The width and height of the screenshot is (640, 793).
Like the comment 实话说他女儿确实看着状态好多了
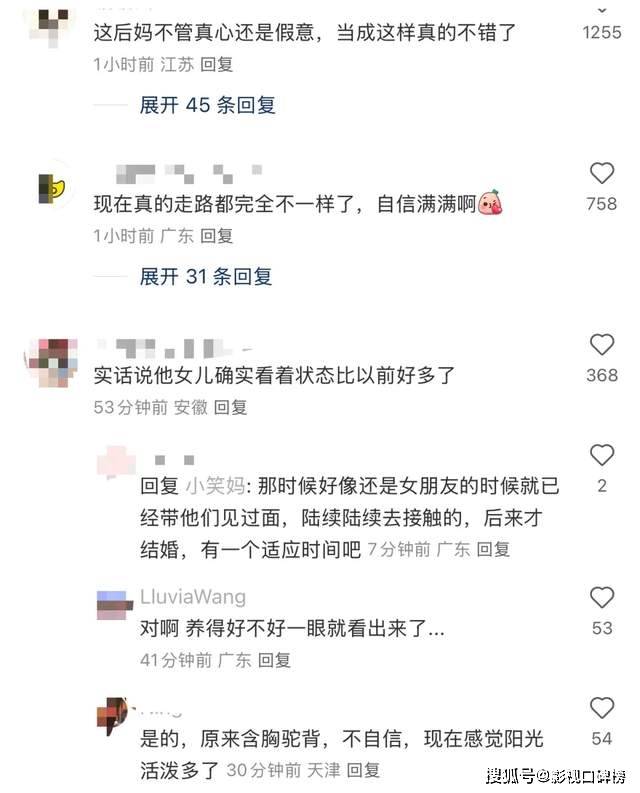coord(601,346)
